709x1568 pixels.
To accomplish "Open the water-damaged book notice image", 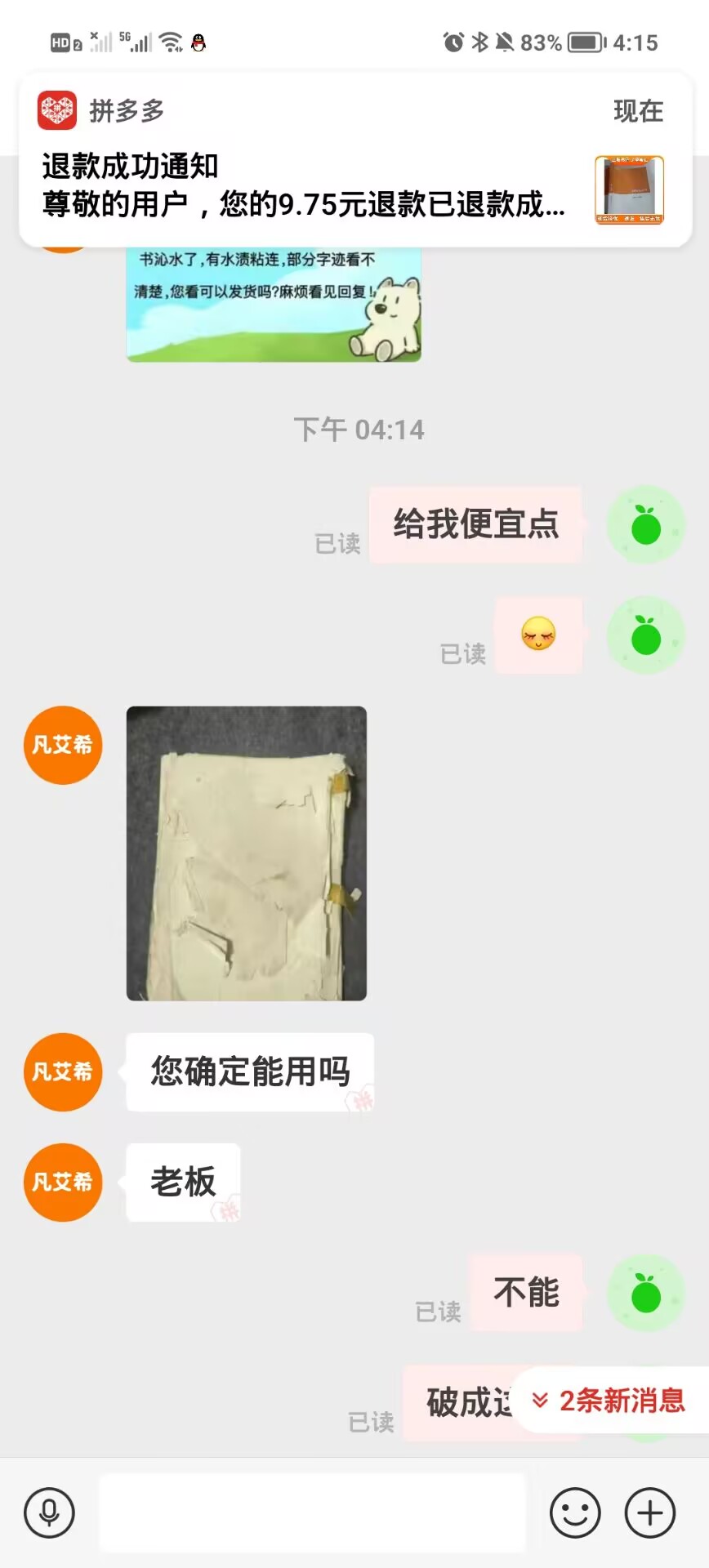I will (x=274, y=304).
